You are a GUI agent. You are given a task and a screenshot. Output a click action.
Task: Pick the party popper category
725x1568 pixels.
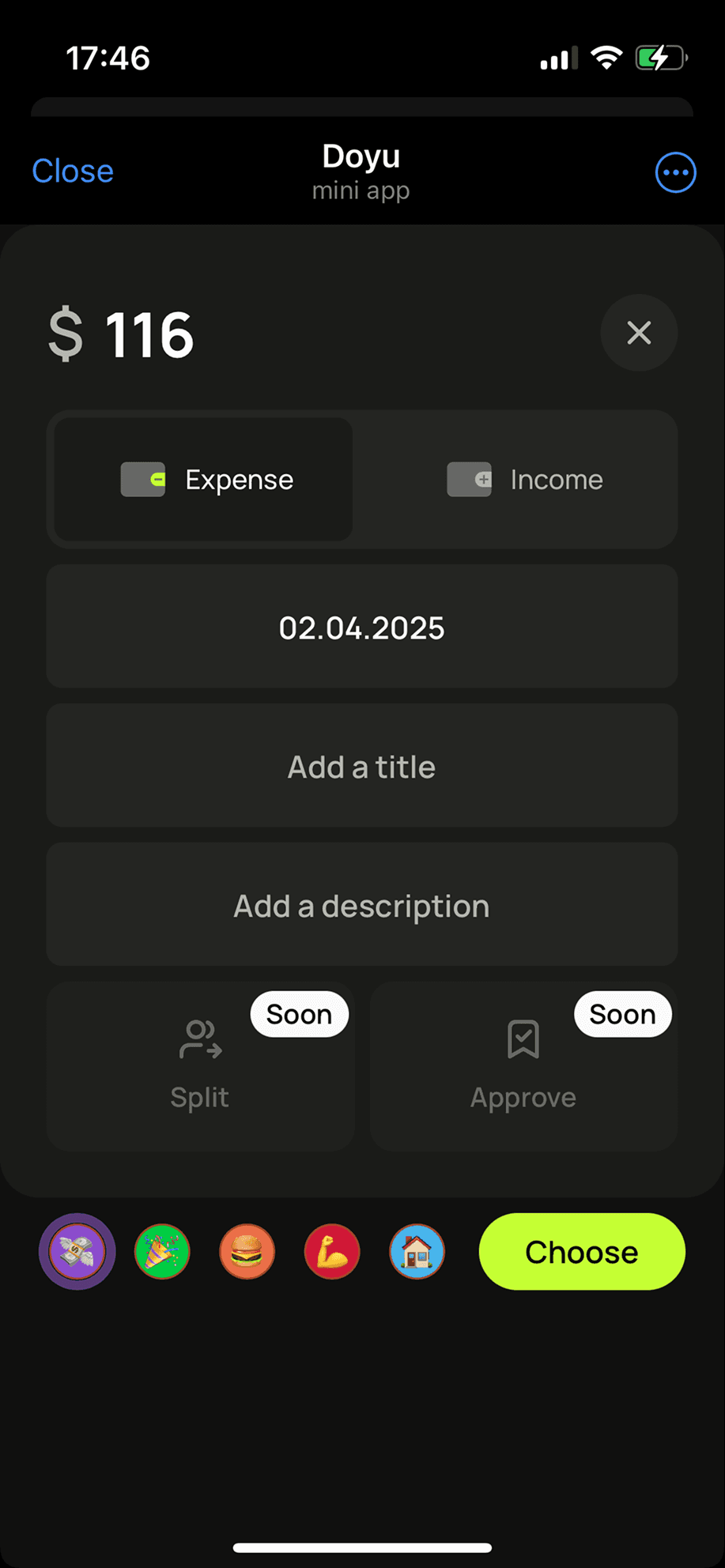point(162,1252)
